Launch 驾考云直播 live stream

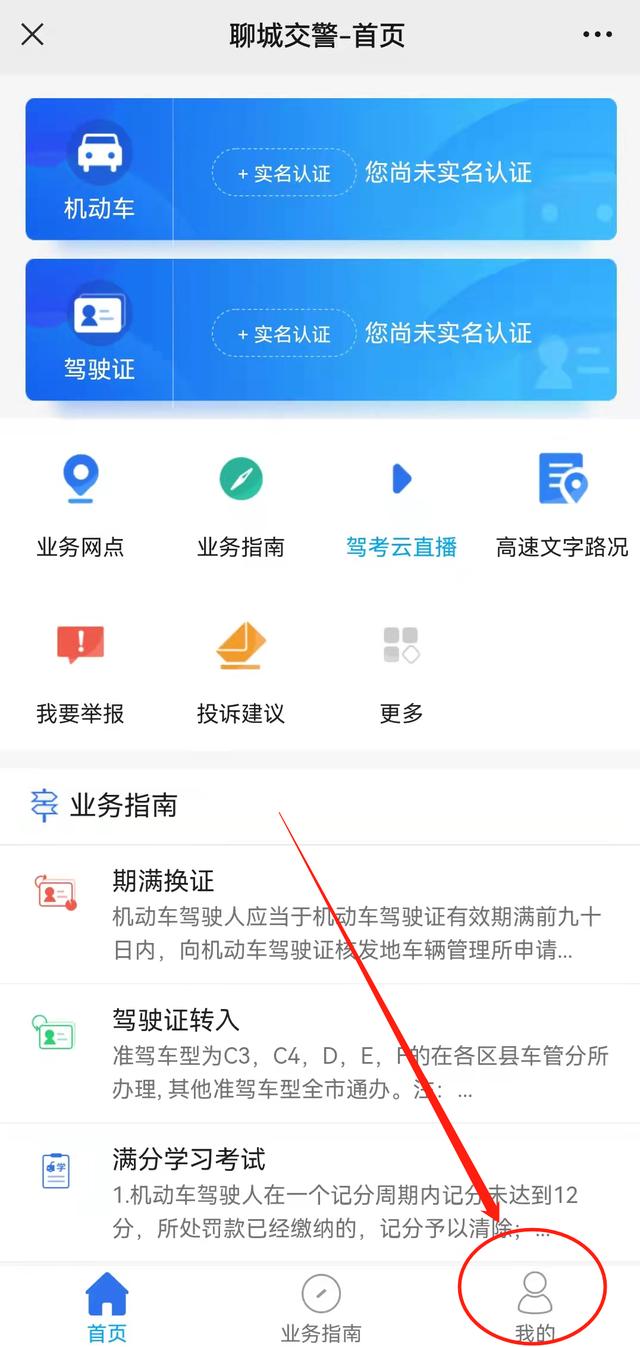click(x=401, y=505)
